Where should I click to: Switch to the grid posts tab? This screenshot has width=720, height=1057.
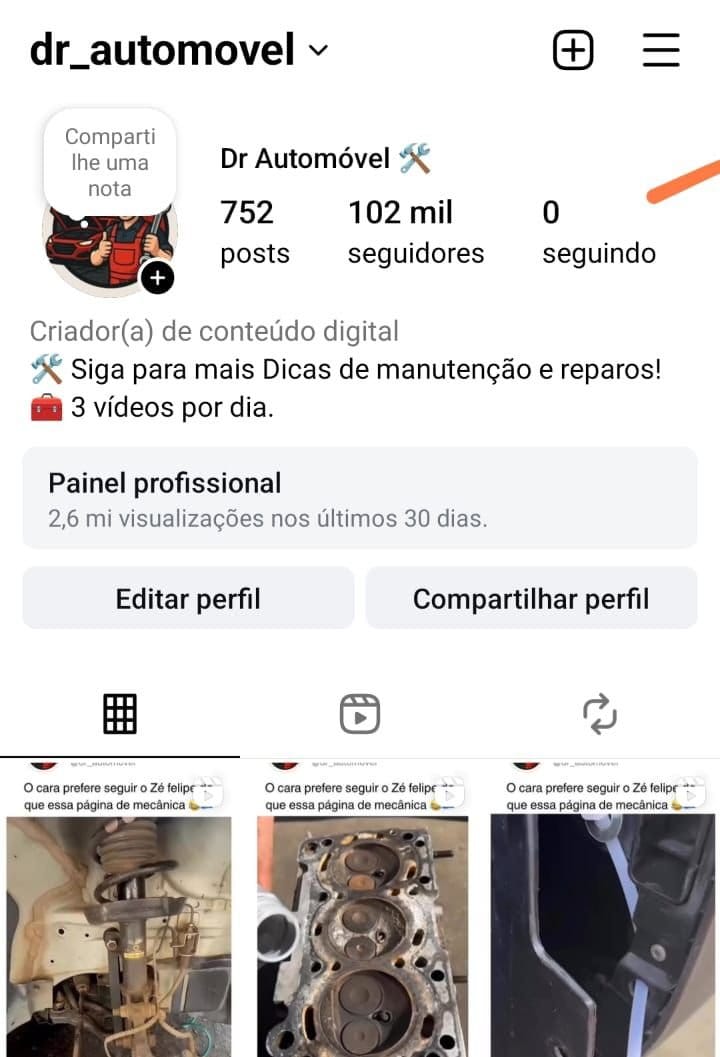tap(120, 713)
